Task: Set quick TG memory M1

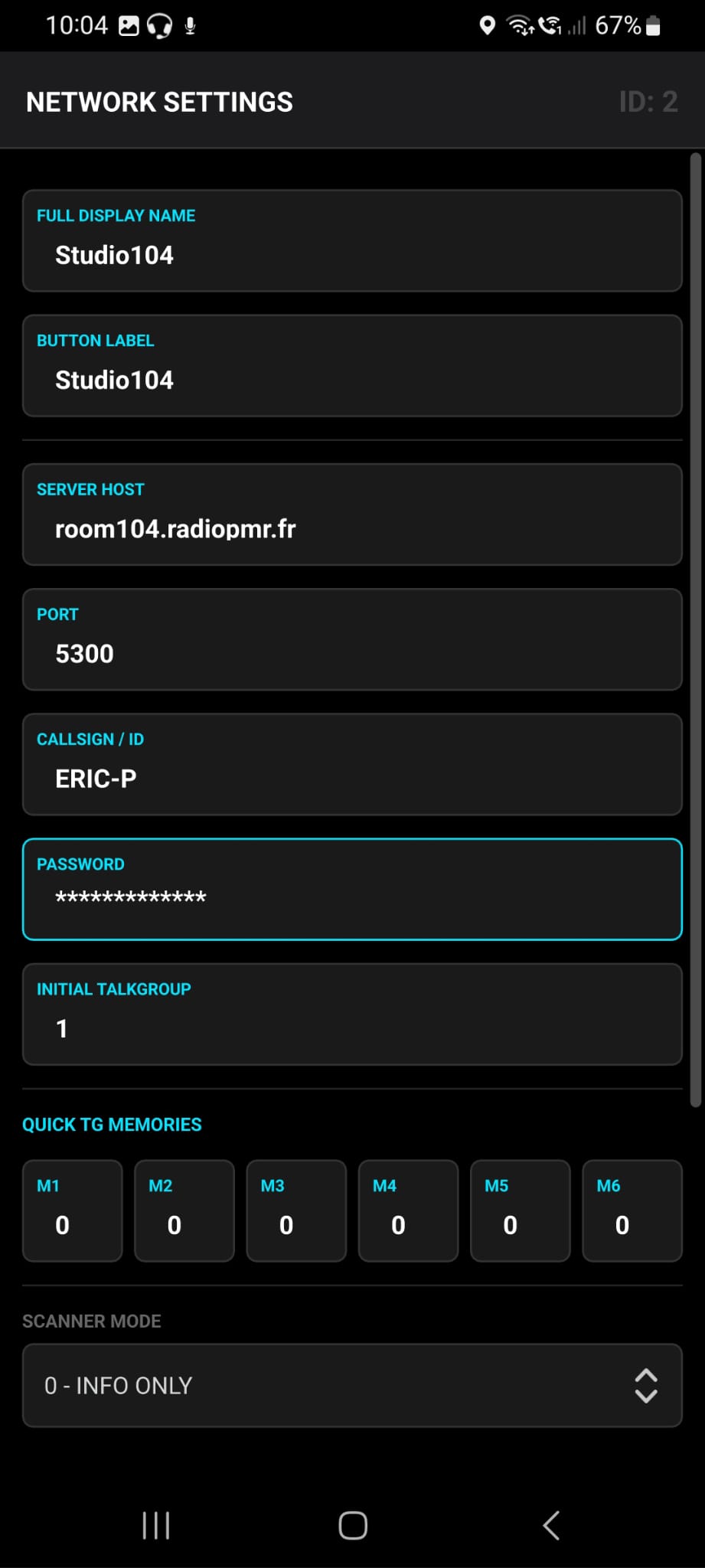Action: click(x=72, y=1223)
